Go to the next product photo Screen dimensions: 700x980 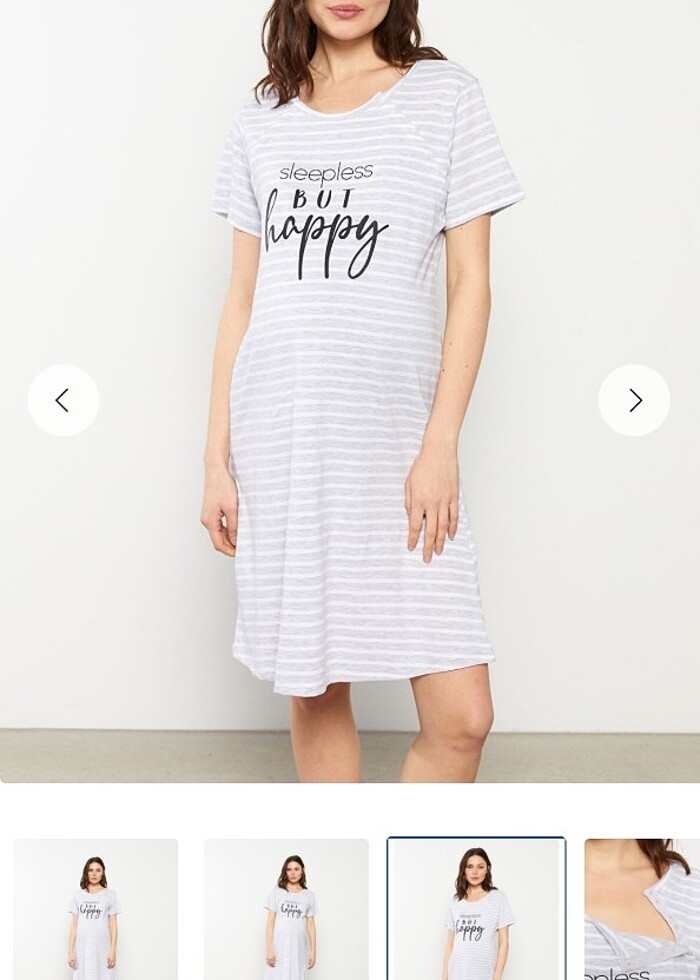pyautogui.click(x=634, y=400)
